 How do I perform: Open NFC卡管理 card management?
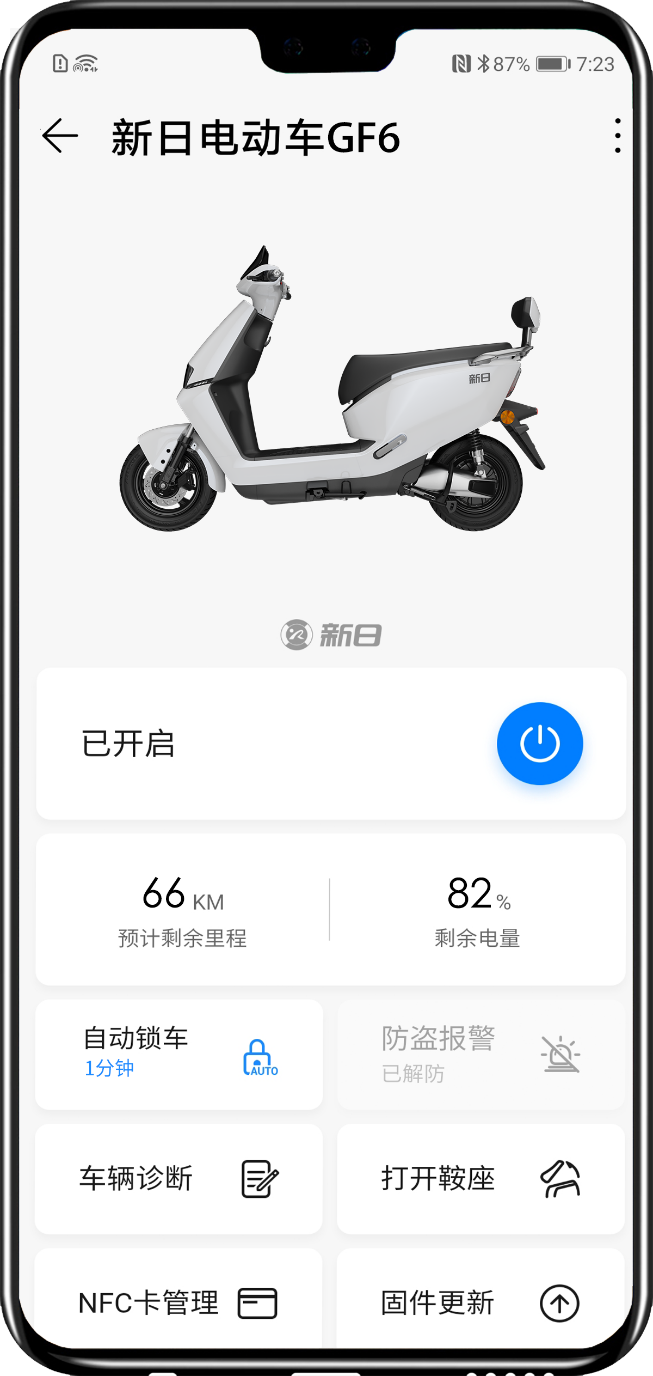click(179, 1302)
